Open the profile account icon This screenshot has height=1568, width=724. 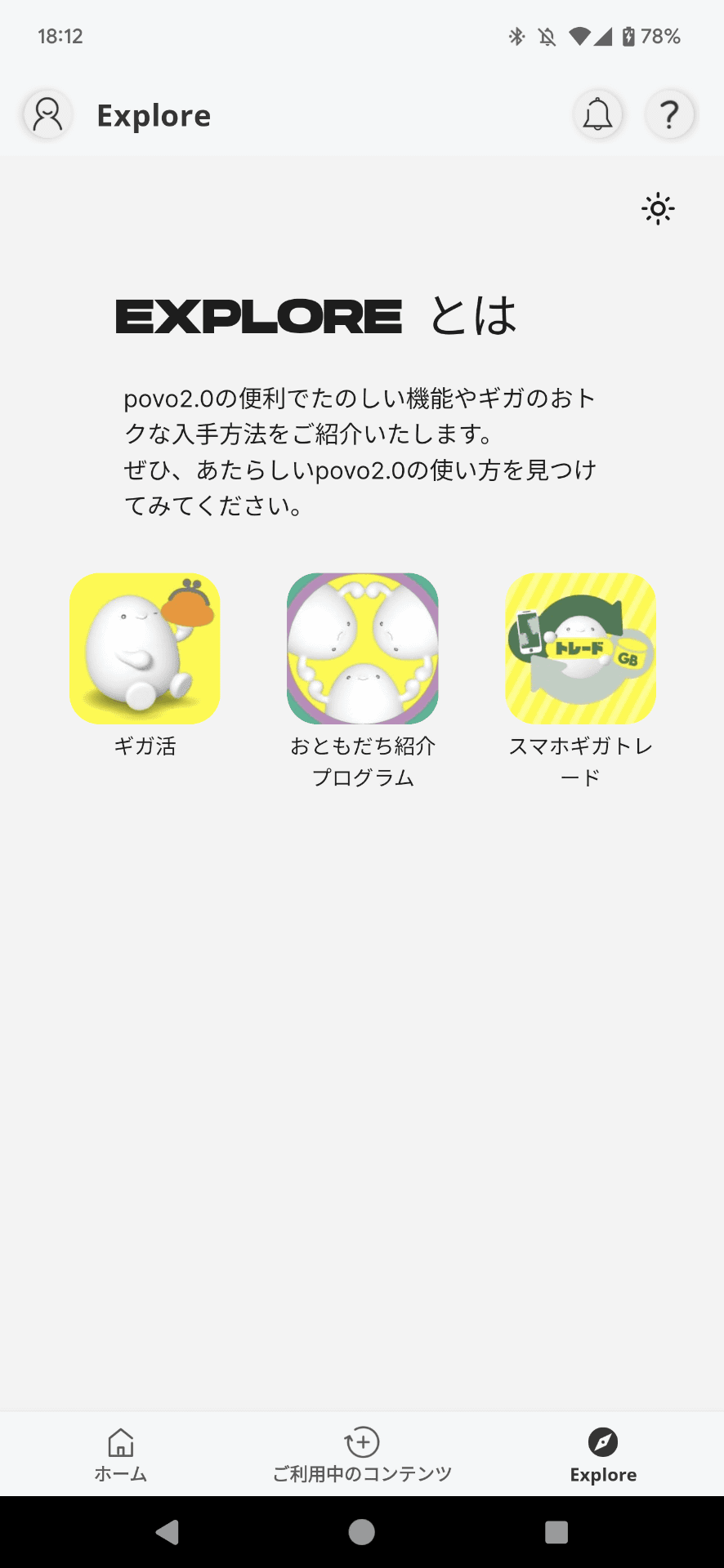click(47, 114)
